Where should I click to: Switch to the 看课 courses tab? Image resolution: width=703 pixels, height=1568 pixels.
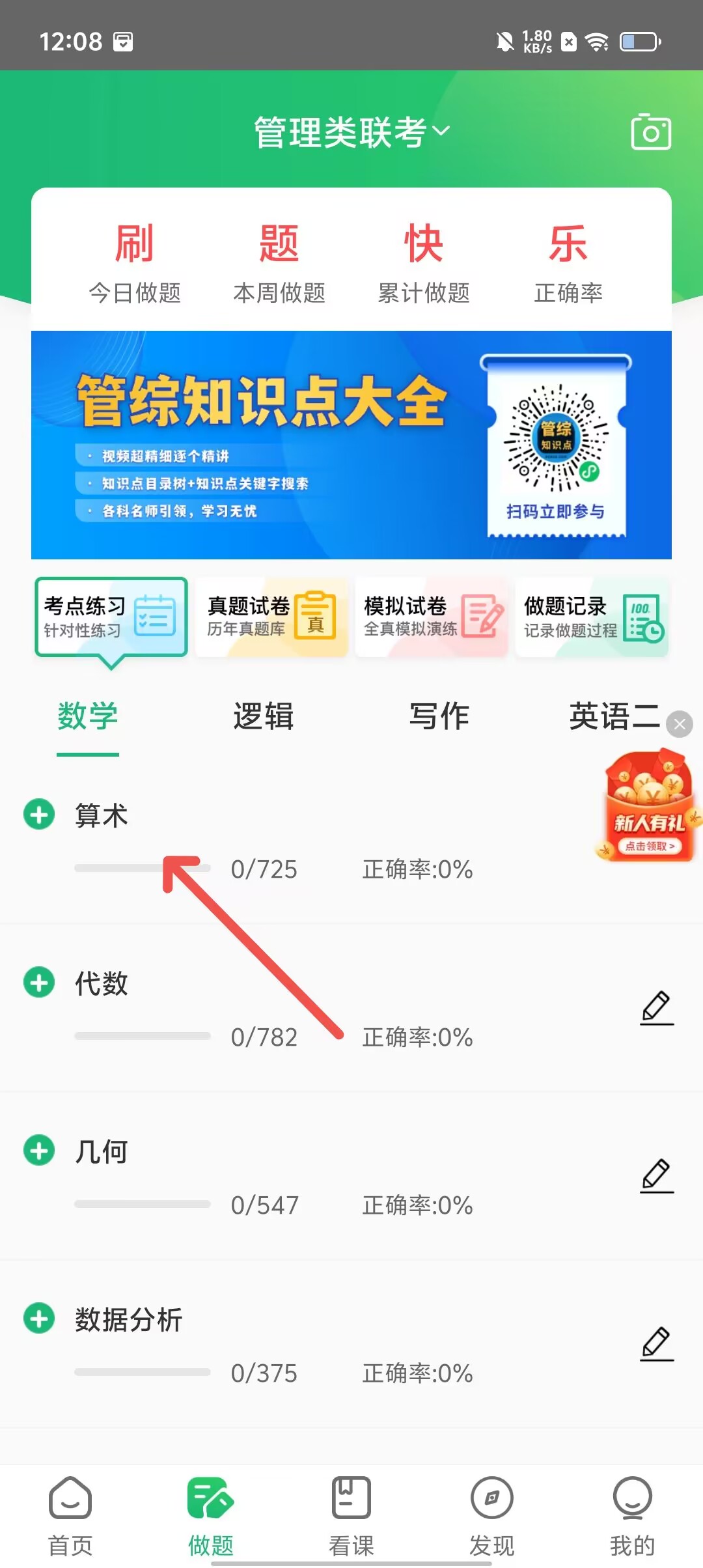(351, 1516)
